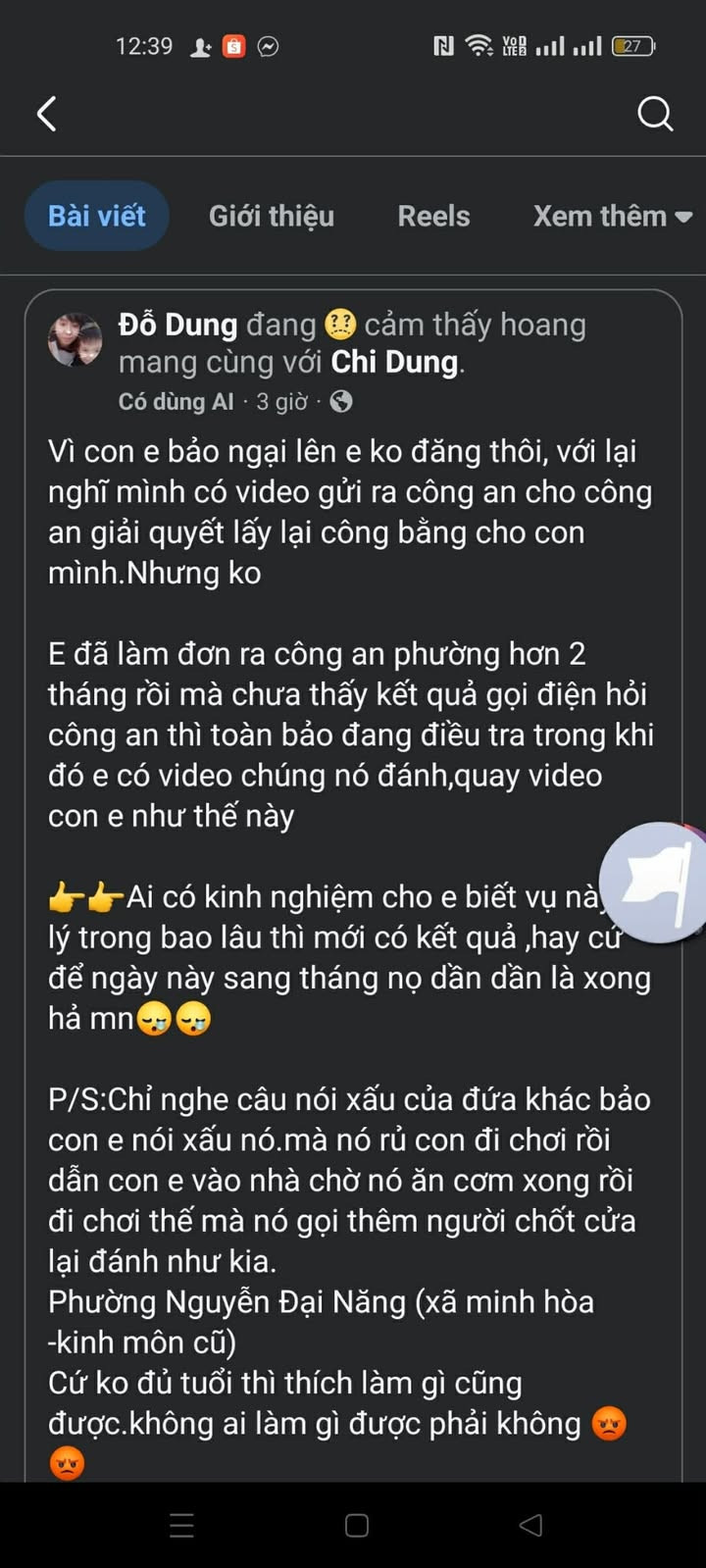This screenshot has height=1568, width=706.
Task: Tap the Có dùng AI label
Action: click(176, 401)
